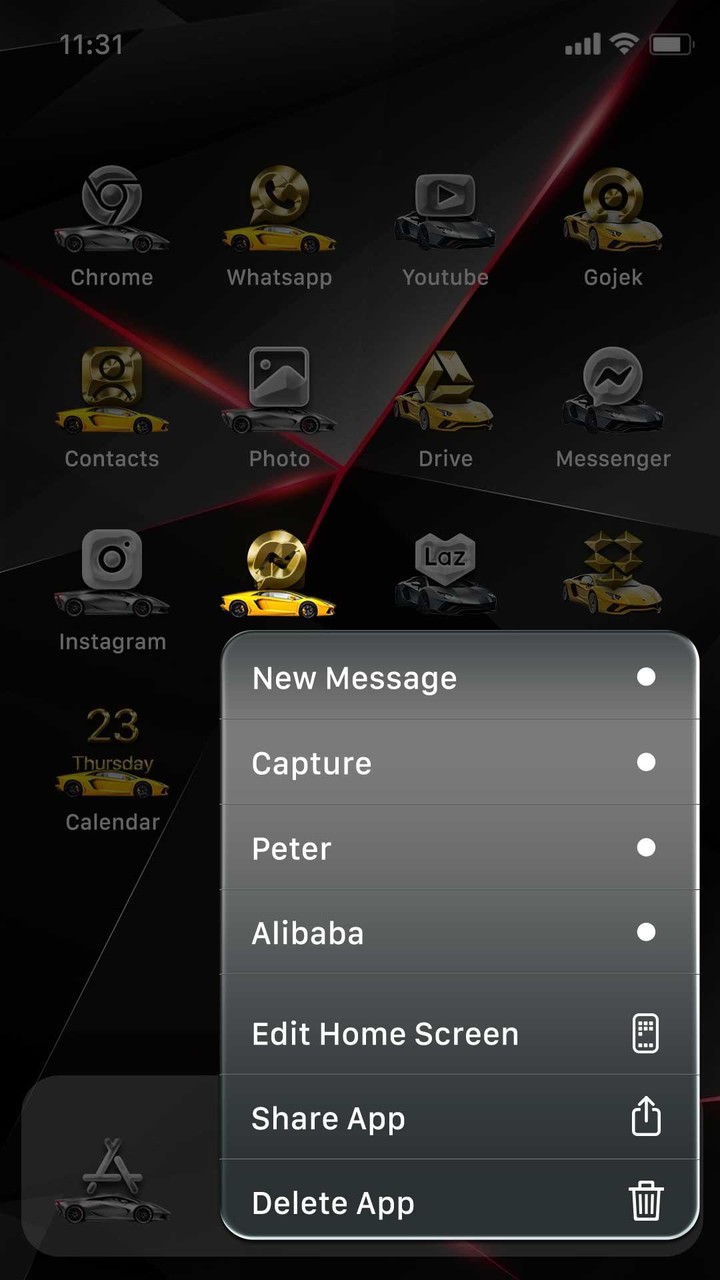Viewport: 720px width, 1280px height.
Task: Choose Delete App from the menu
Action: tap(459, 1203)
